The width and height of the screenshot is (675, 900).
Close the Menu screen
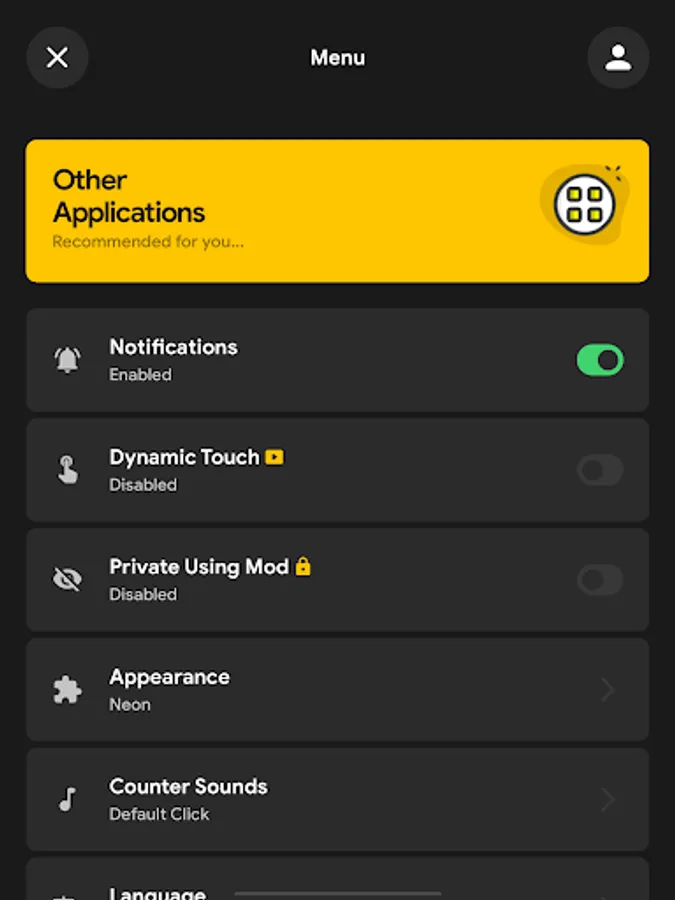pyautogui.click(x=58, y=58)
